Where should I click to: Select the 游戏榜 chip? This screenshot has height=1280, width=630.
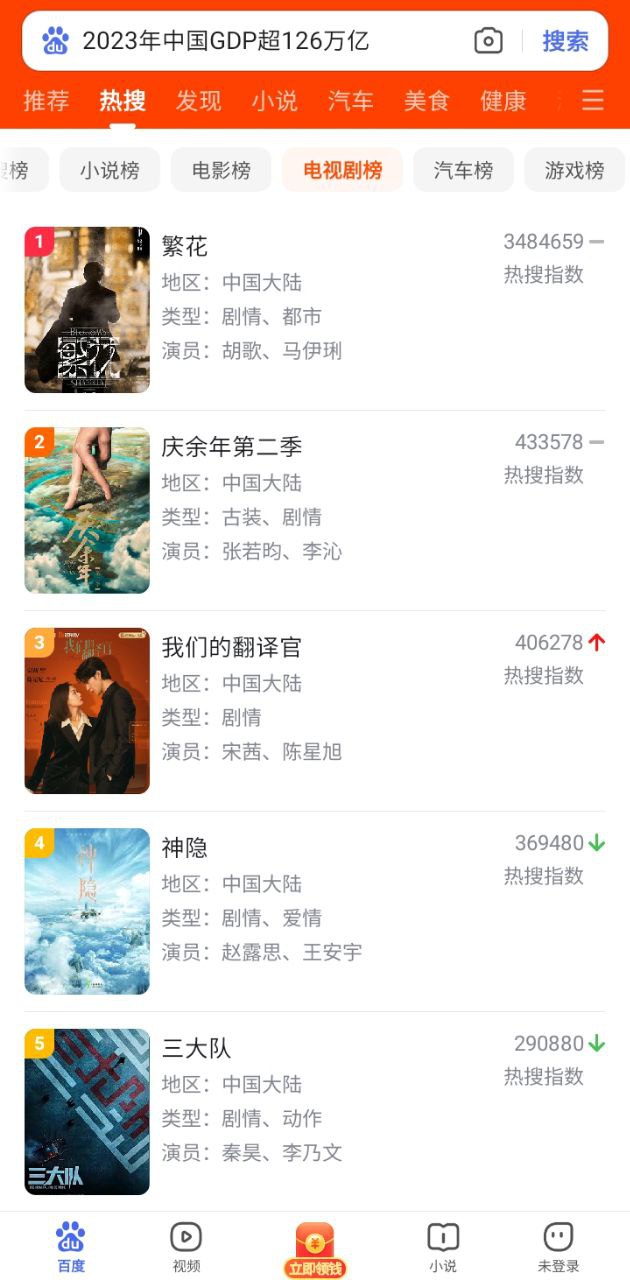pos(574,170)
